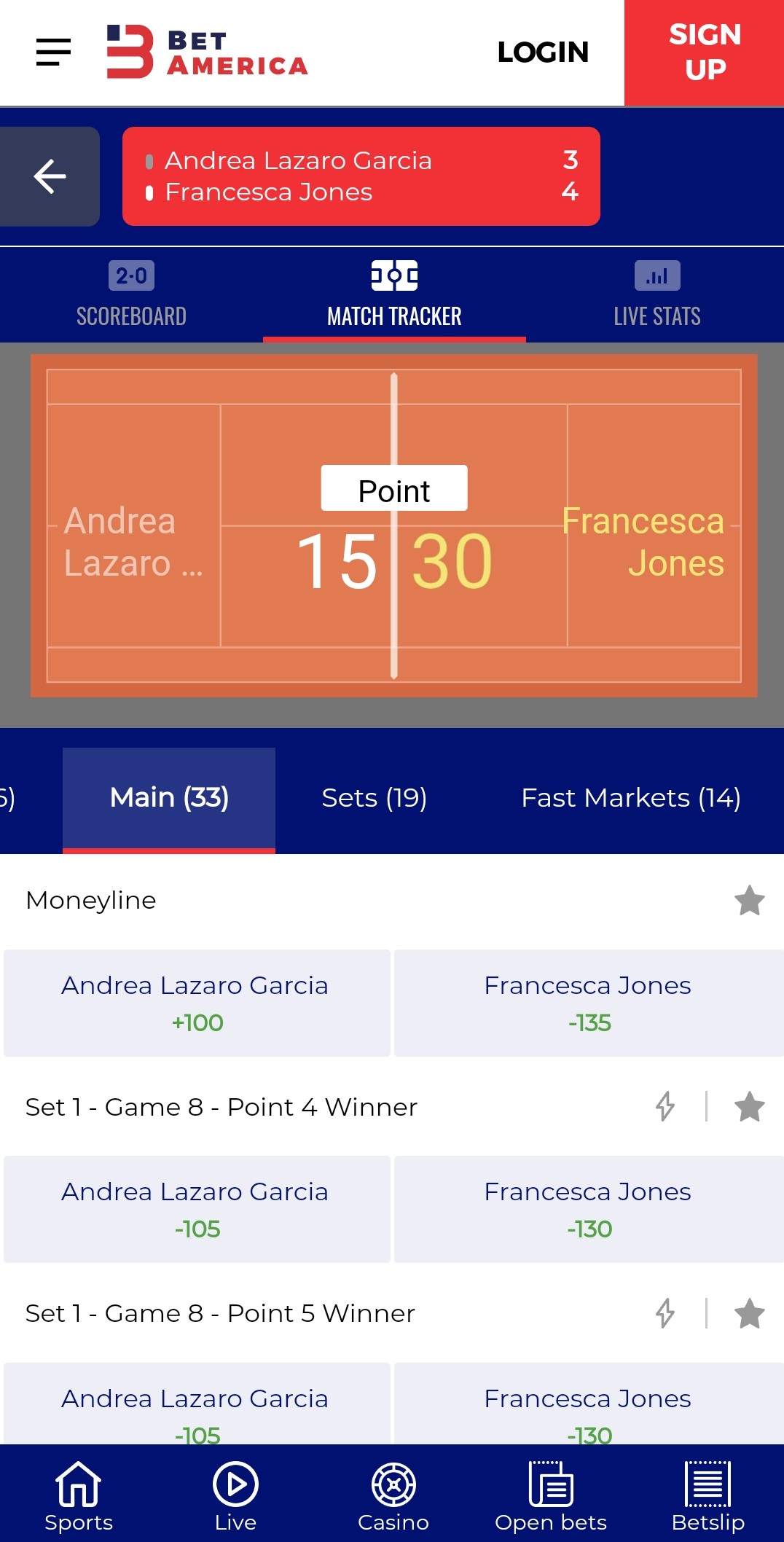Screen dimensions: 784x1542
Task: Open the Fast Markets (14) tab
Action: [631, 798]
